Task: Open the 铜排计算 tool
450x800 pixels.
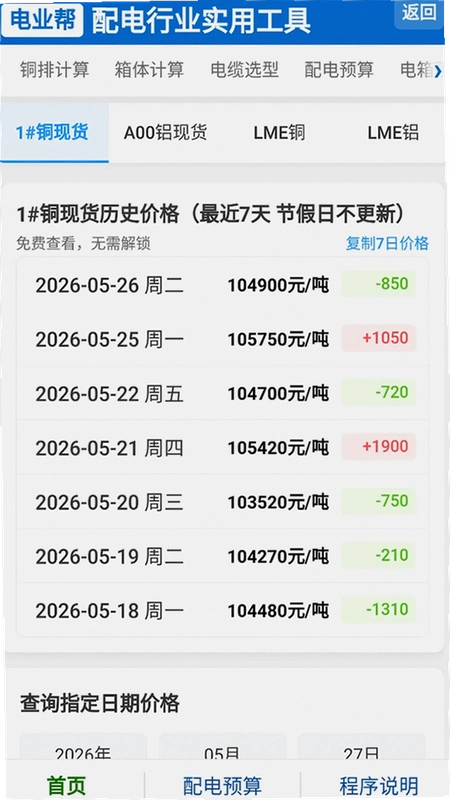Action: (x=55, y=70)
